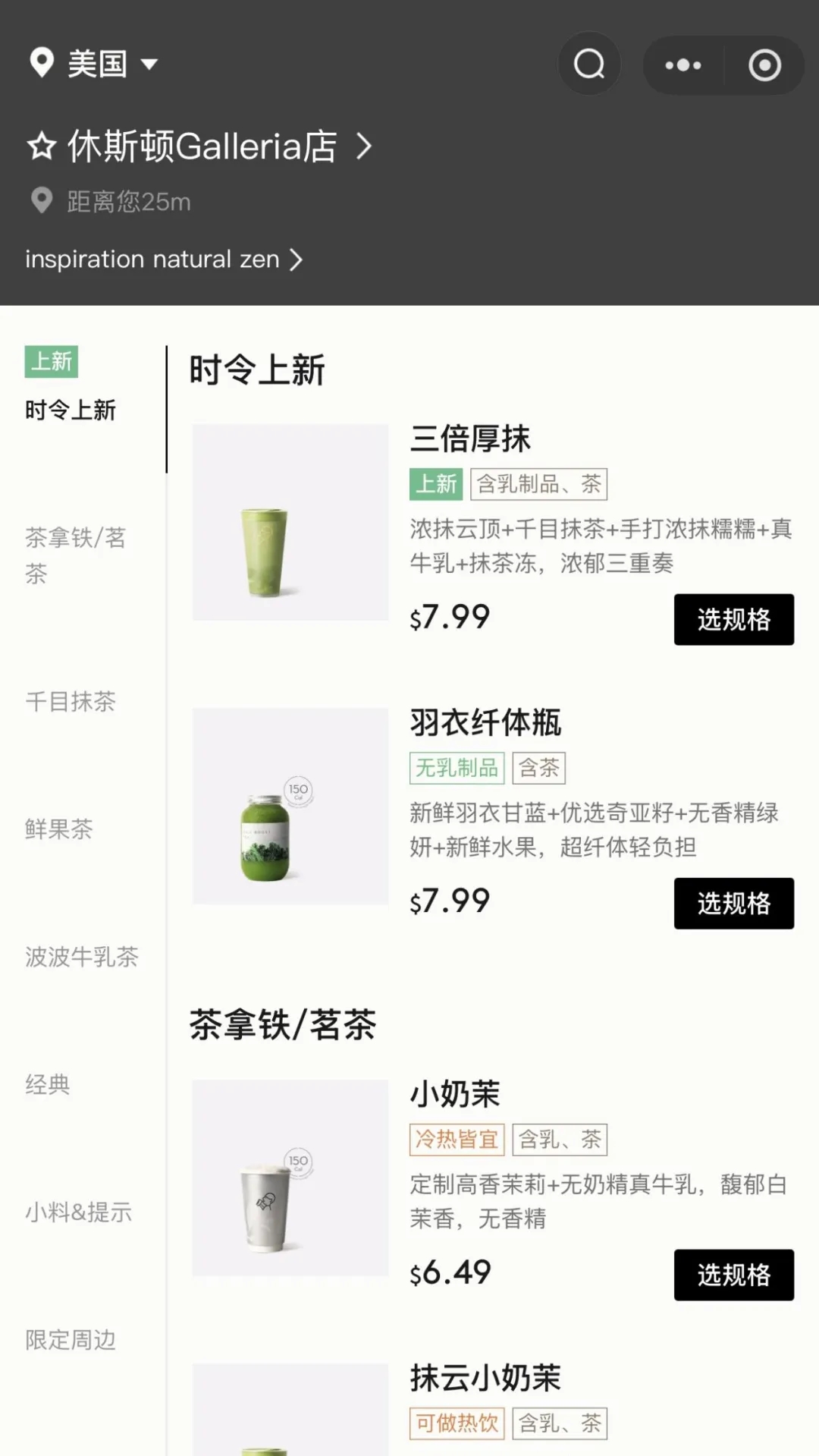The image size is (819, 1456).
Task: Open the inspiration natural zen link
Action: (163, 259)
